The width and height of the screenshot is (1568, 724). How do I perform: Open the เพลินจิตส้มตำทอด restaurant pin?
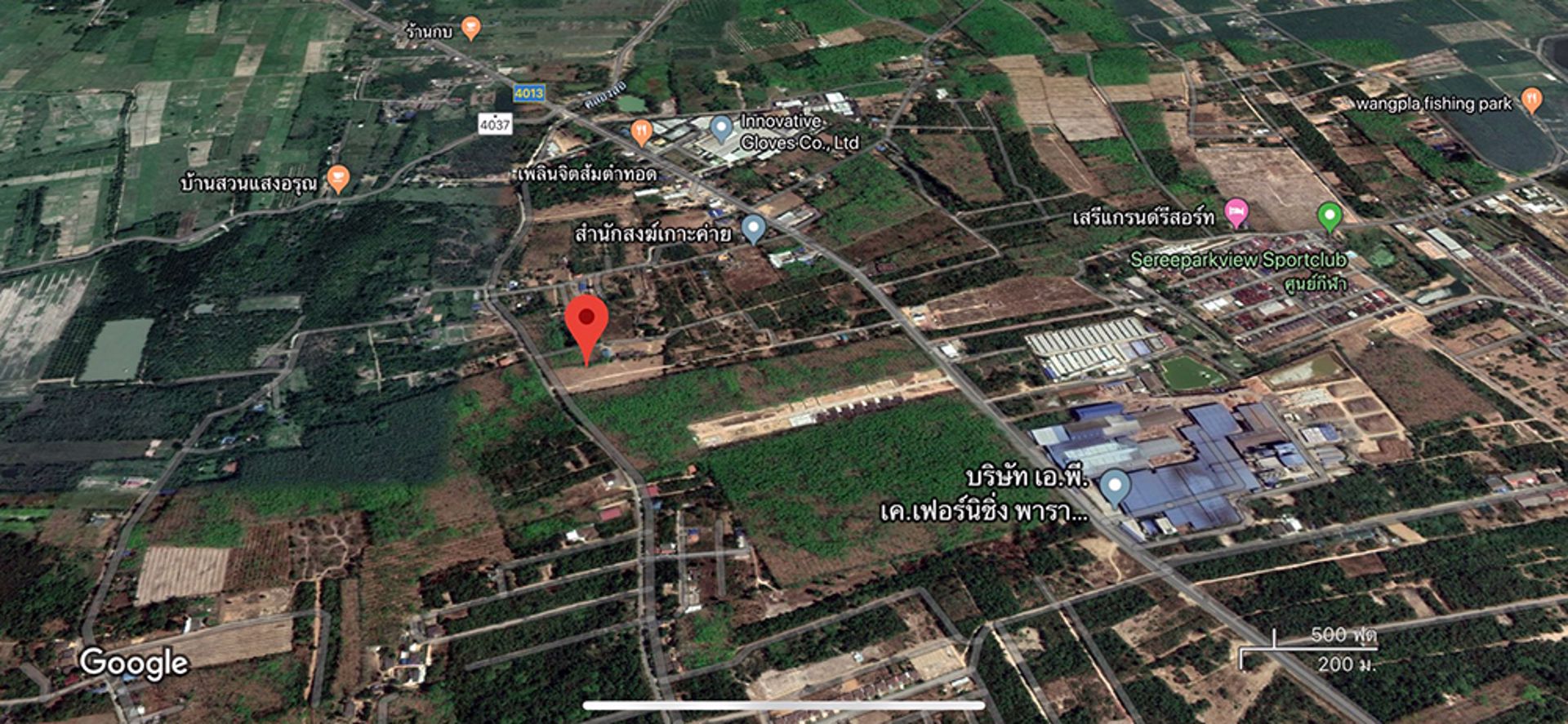[642, 131]
